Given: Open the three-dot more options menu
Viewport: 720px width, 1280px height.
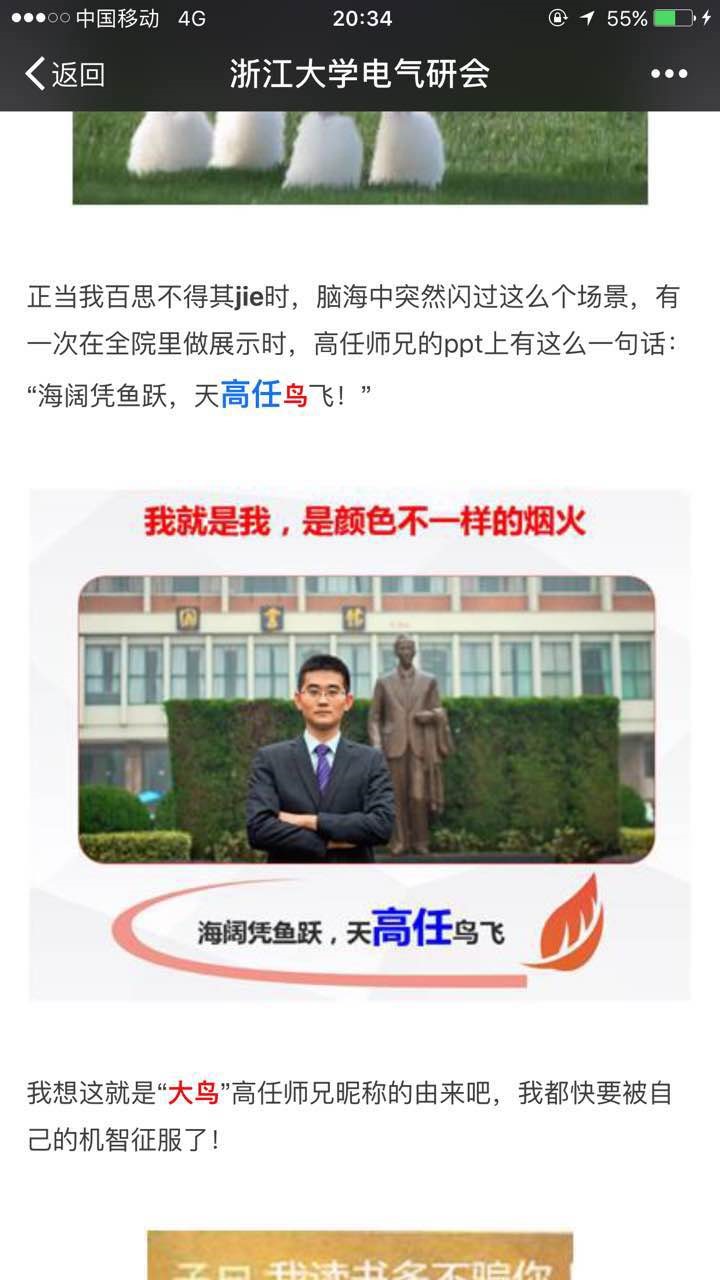Looking at the screenshot, I should [x=669, y=74].
